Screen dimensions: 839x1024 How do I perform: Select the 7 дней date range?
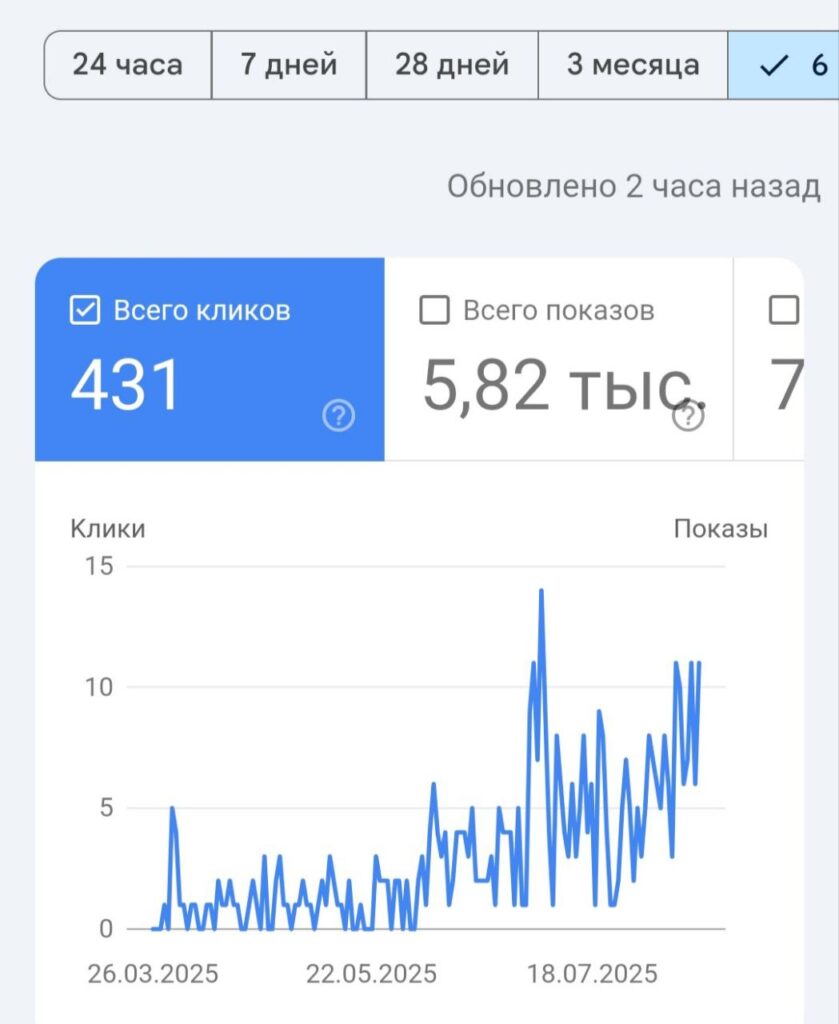pyautogui.click(x=288, y=64)
